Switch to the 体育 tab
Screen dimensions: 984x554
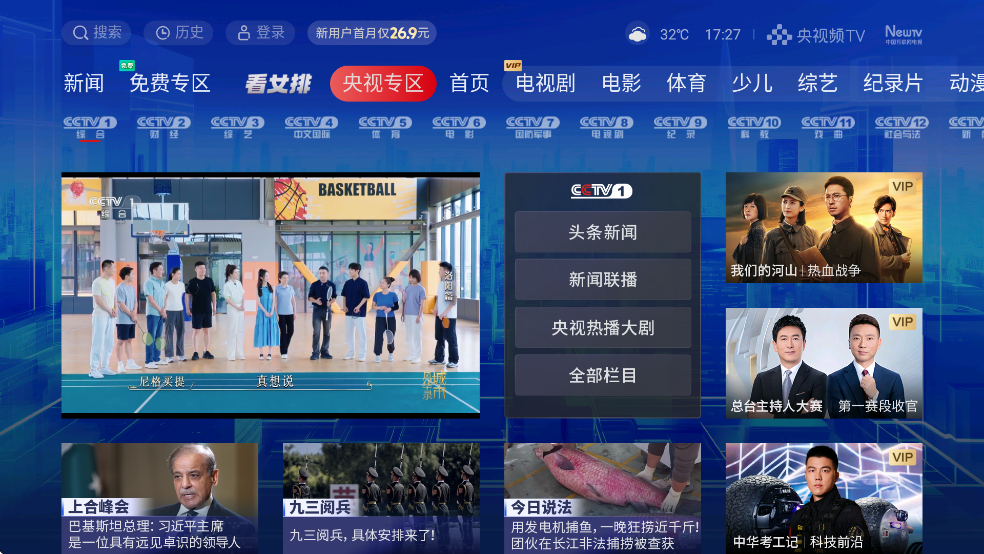(686, 83)
